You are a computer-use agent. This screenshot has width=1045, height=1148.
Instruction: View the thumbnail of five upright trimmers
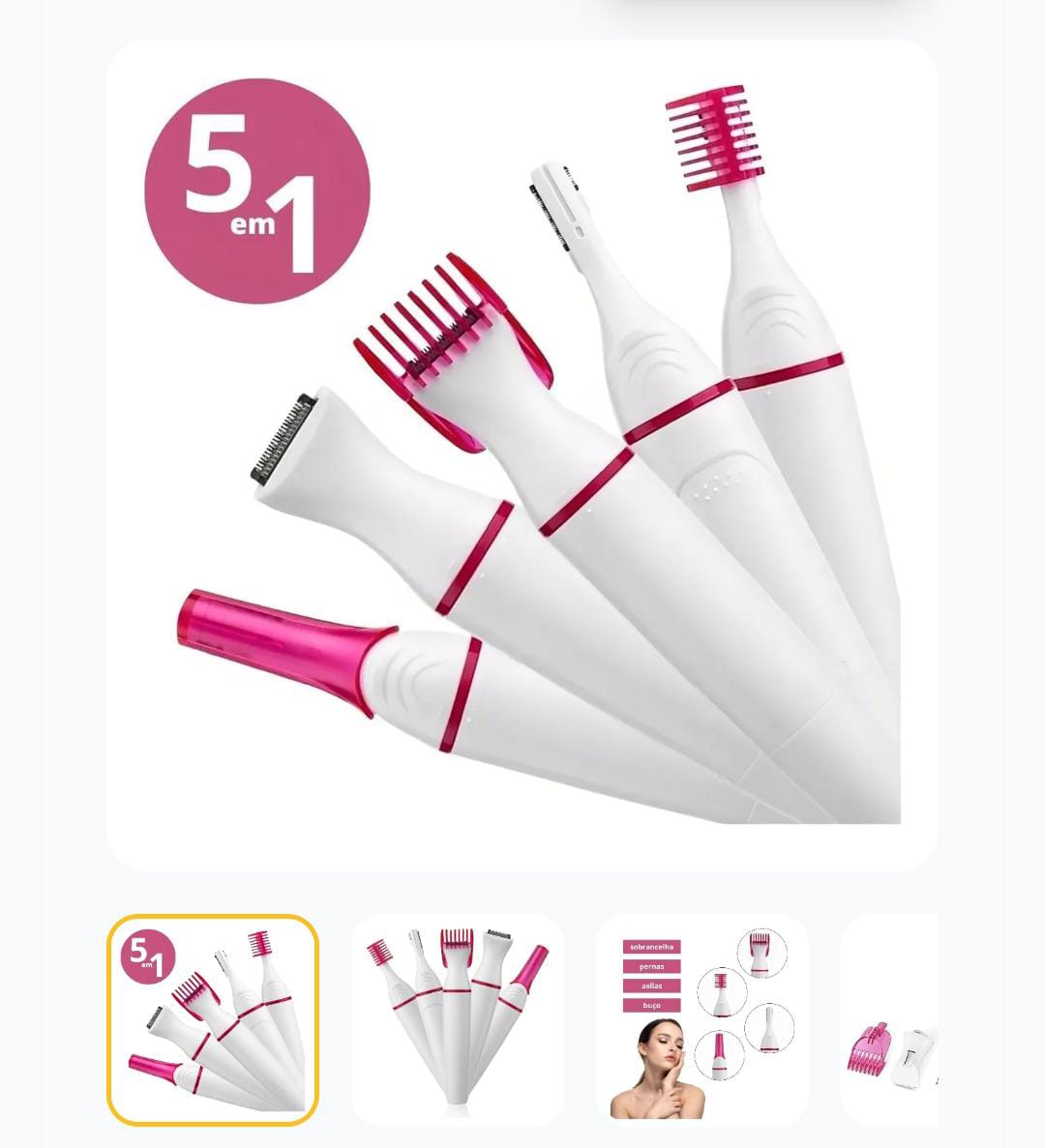[x=457, y=1020]
